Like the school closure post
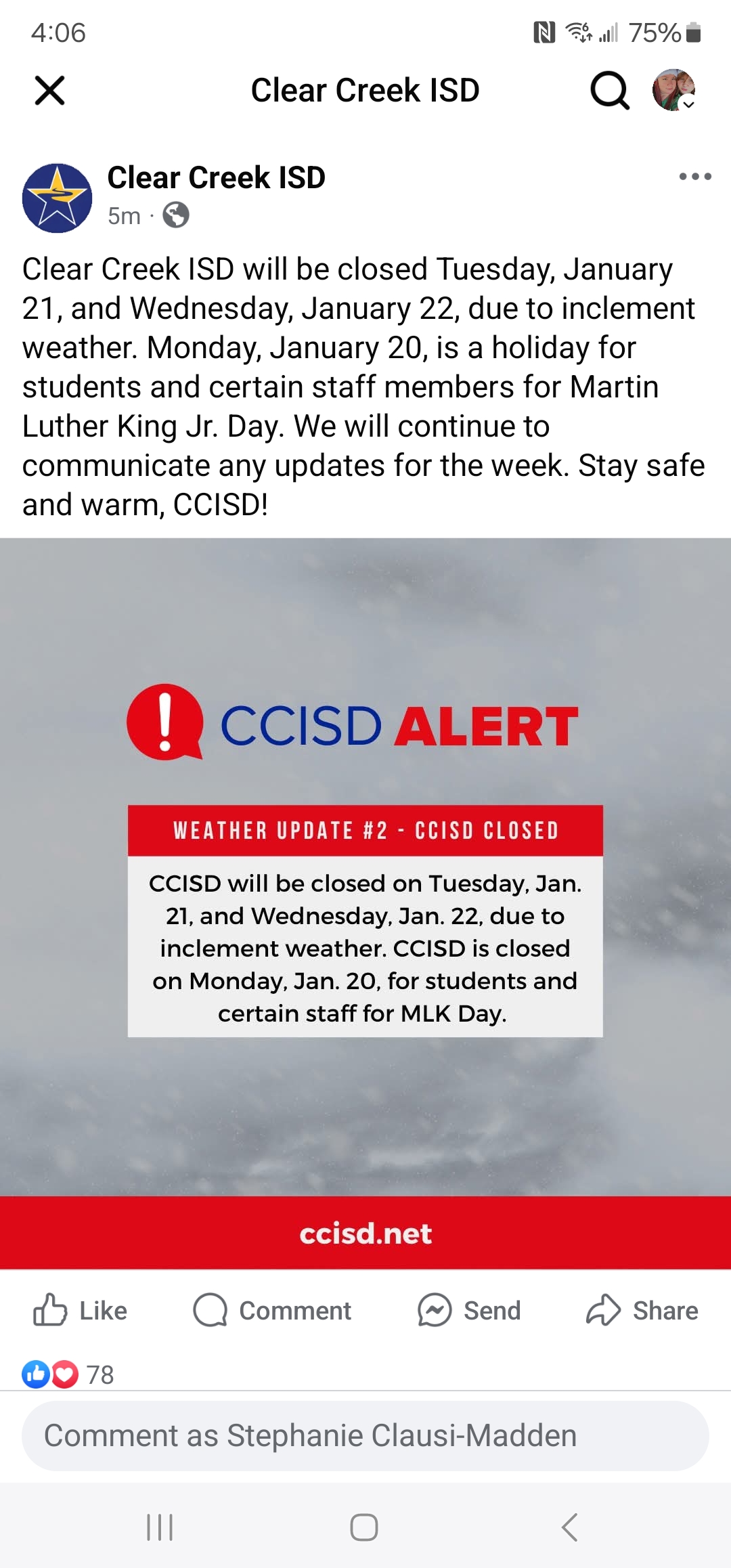Screen dimensions: 731x1568 tap(81, 1311)
